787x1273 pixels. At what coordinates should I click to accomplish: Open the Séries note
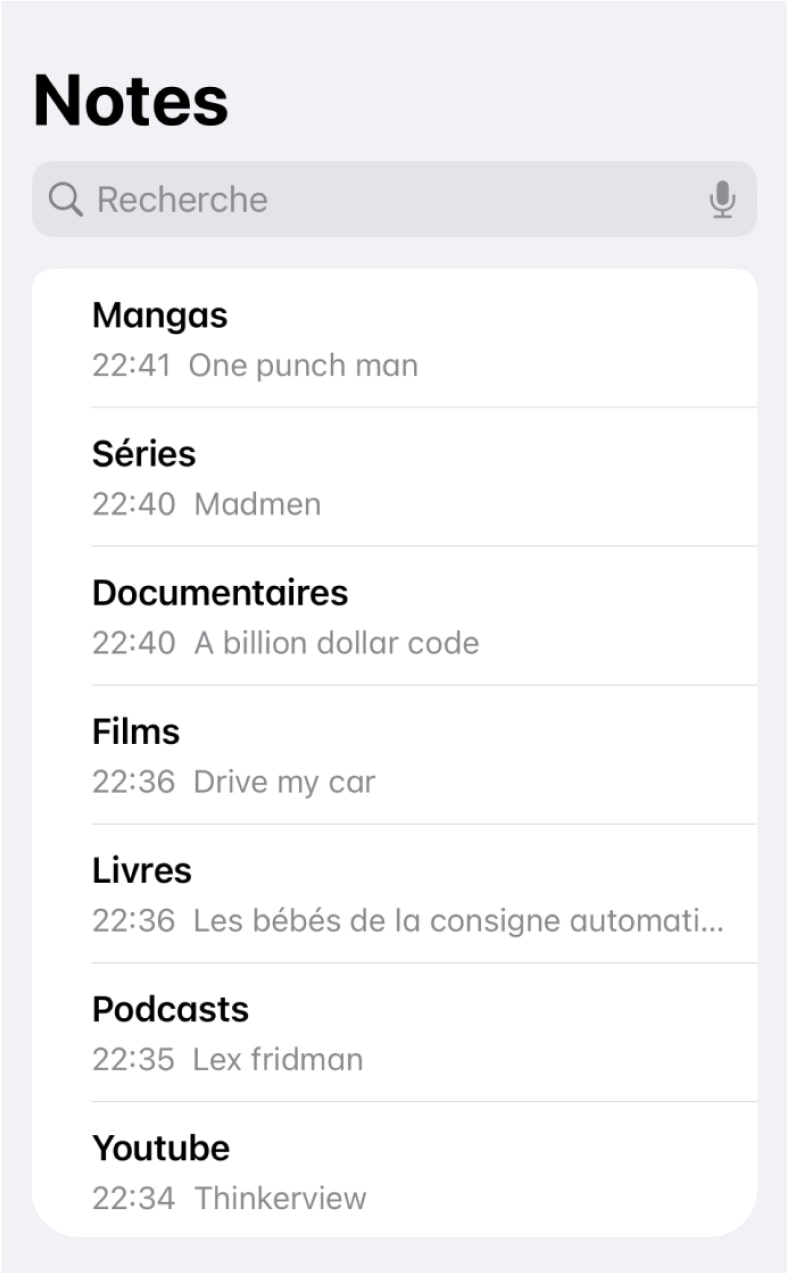tap(394, 478)
